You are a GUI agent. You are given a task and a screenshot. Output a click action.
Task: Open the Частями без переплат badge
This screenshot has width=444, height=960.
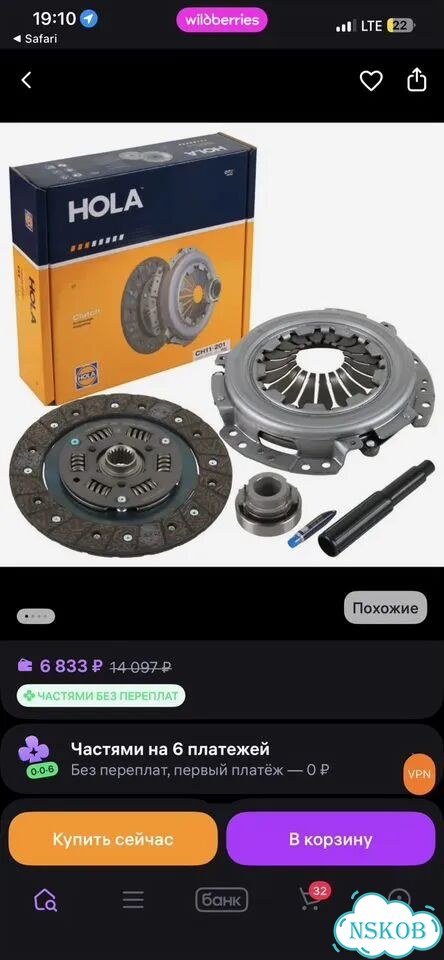101,696
